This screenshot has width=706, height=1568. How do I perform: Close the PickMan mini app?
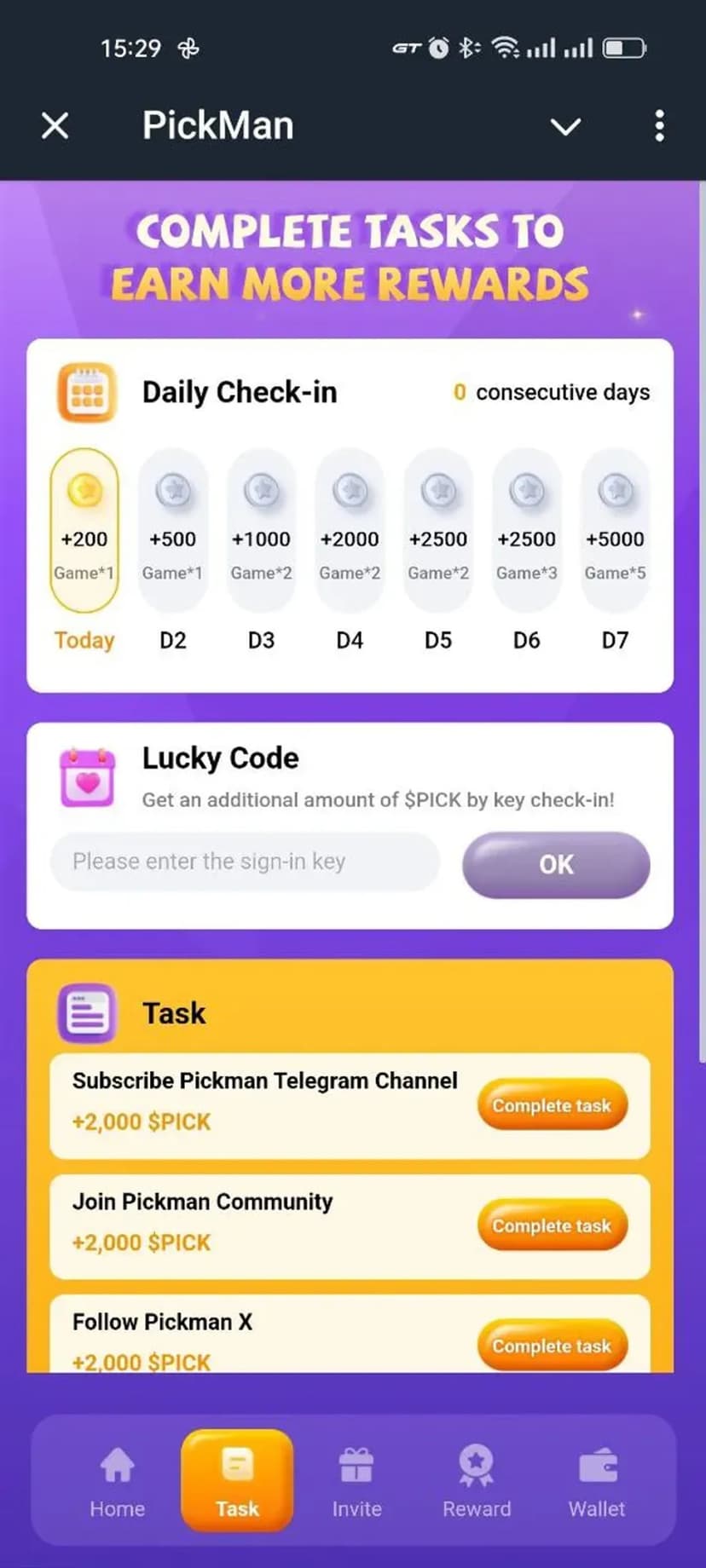[x=55, y=126]
